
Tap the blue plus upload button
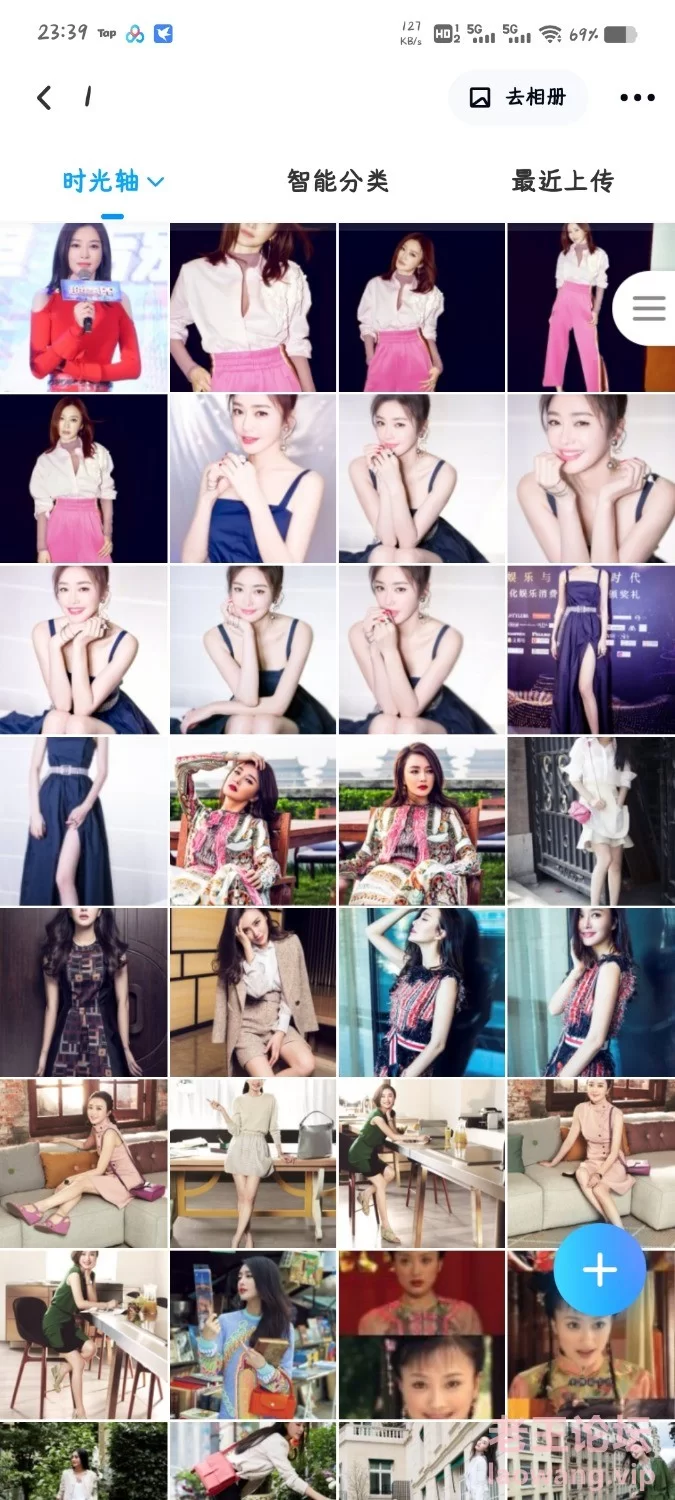click(x=599, y=1270)
